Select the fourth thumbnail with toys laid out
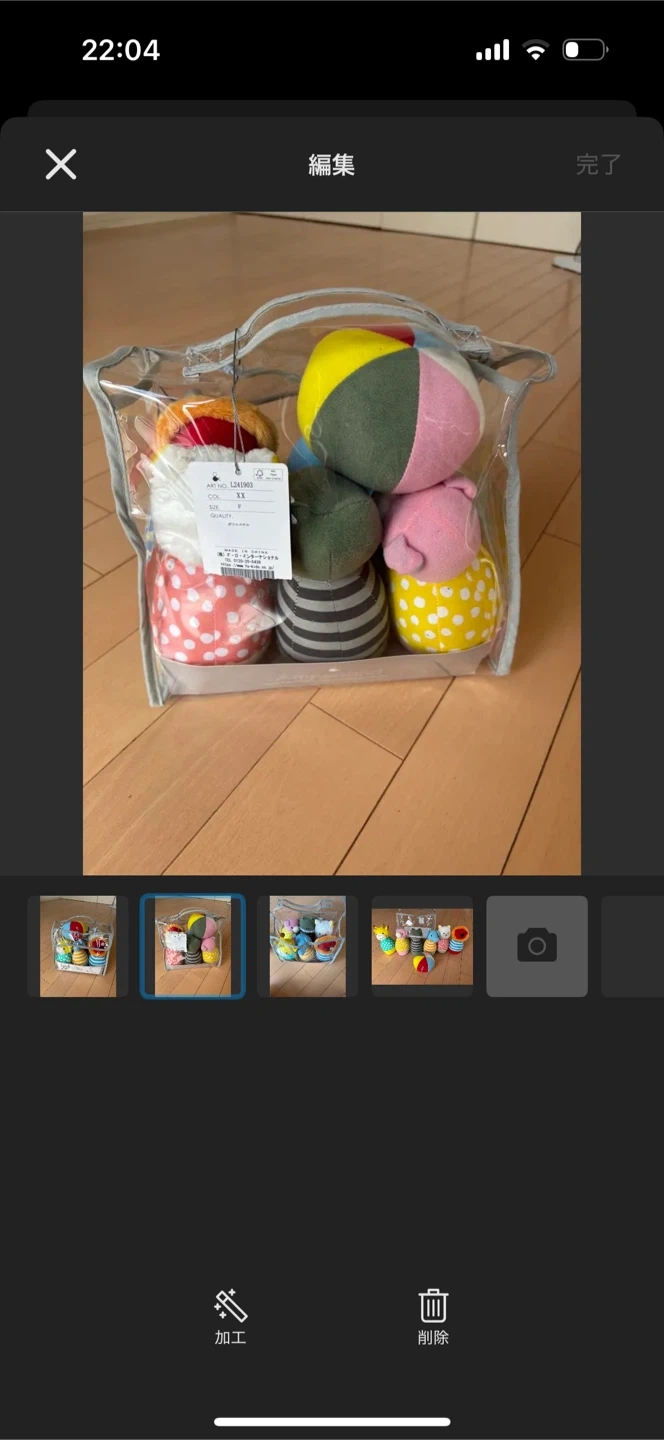Image resolution: width=664 pixels, height=1440 pixels. click(422, 946)
